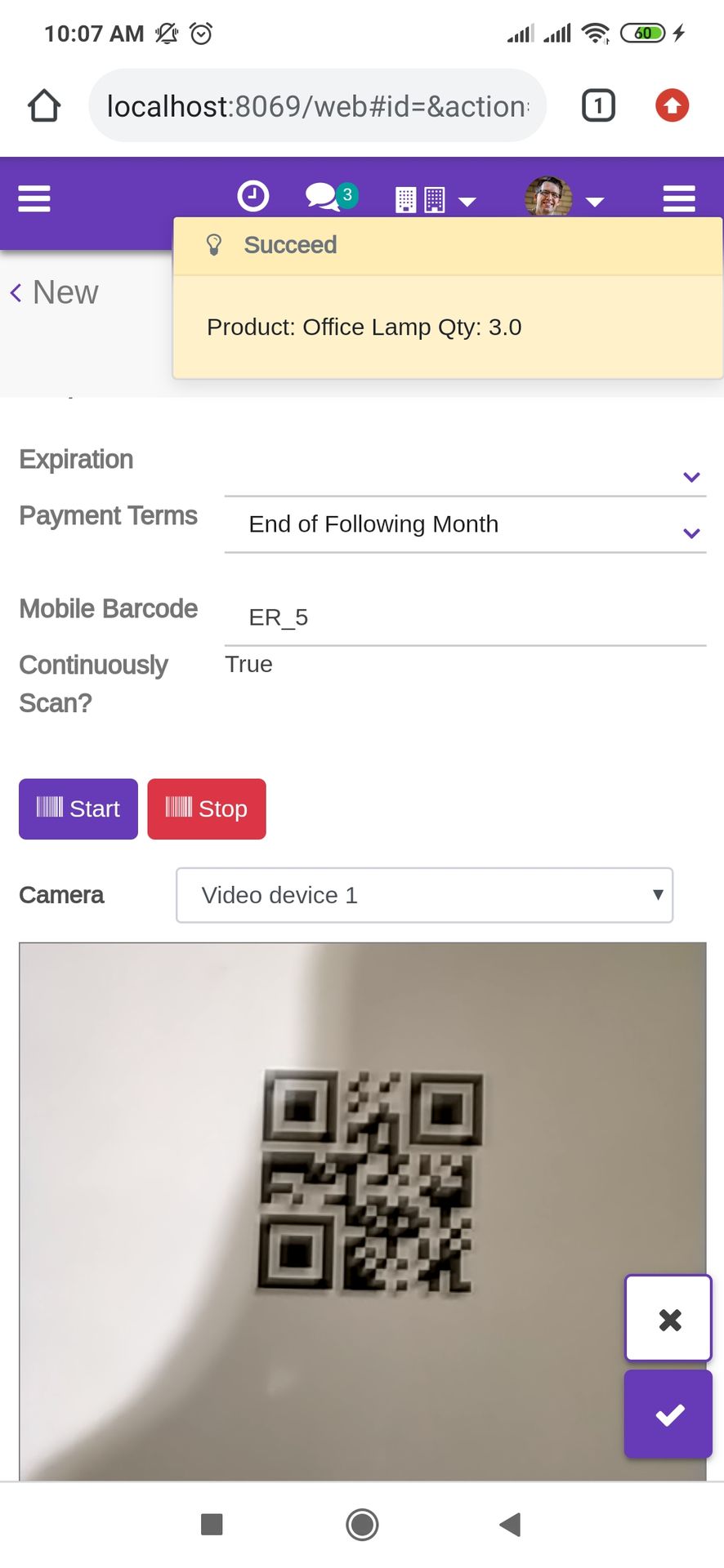The image size is (724, 1568).
Task: Start barcode scanning
Action: pyautogui.click(x=78, y=808)
